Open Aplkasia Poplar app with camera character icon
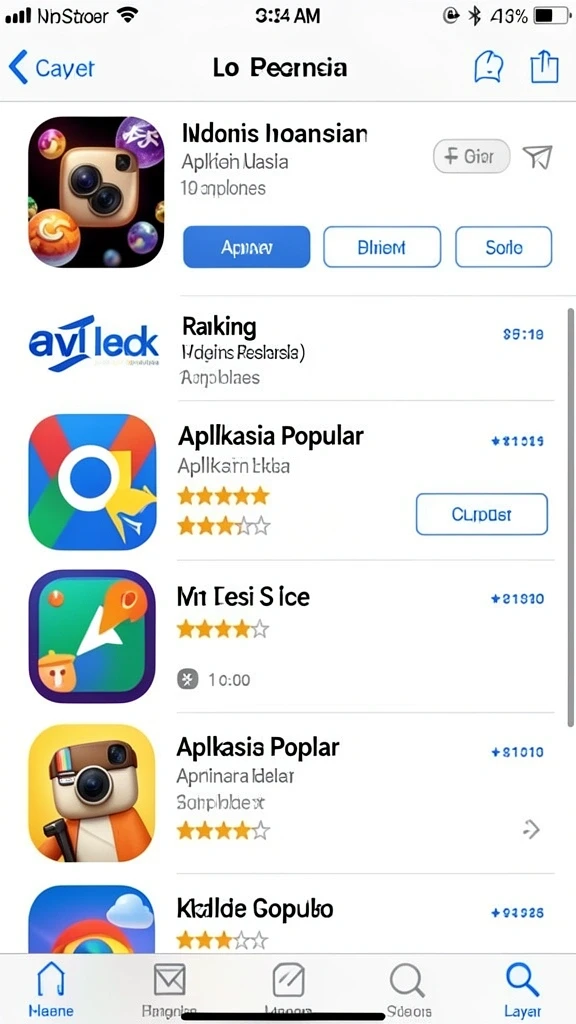This screenshot has width=576, height=1024. [291, 792]
